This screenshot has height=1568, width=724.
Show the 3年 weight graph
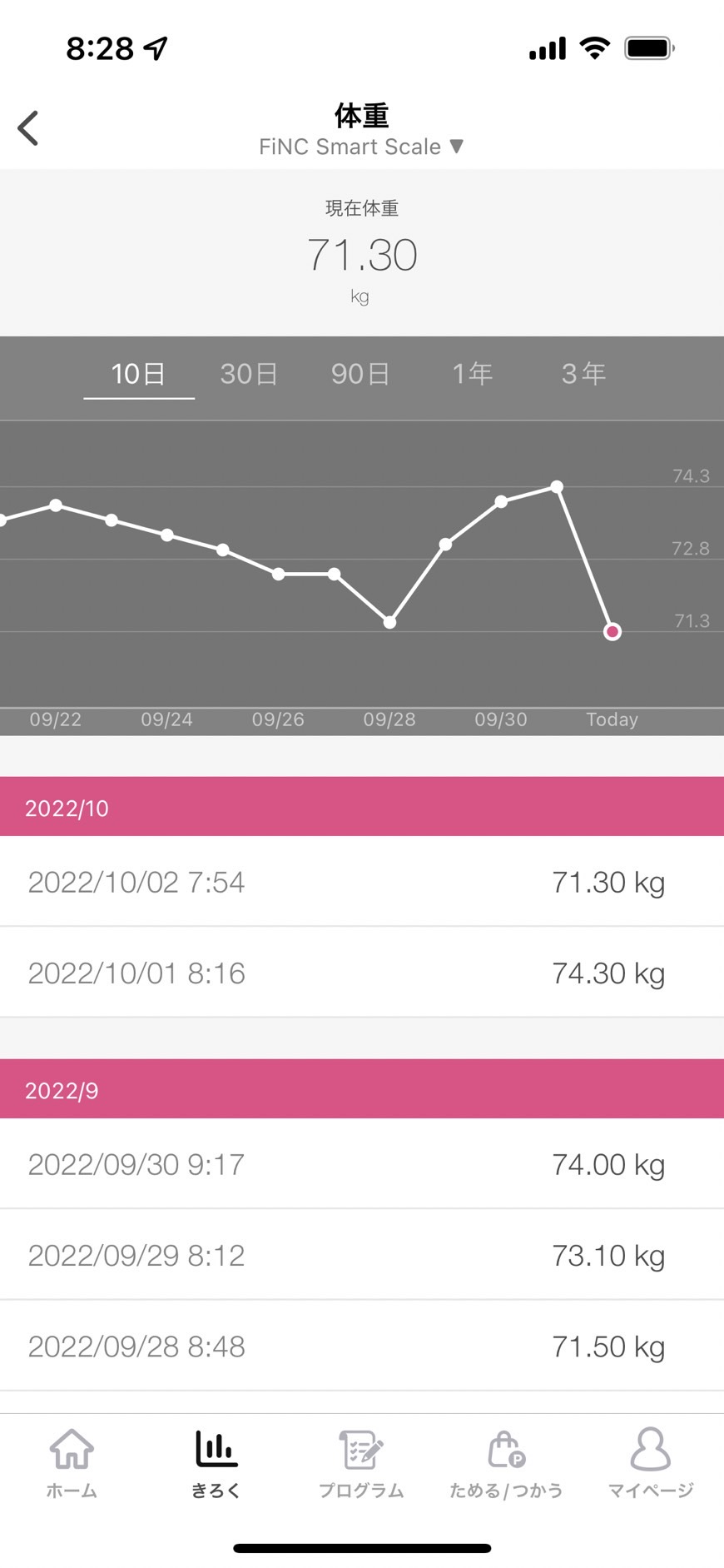pos(583,374)
